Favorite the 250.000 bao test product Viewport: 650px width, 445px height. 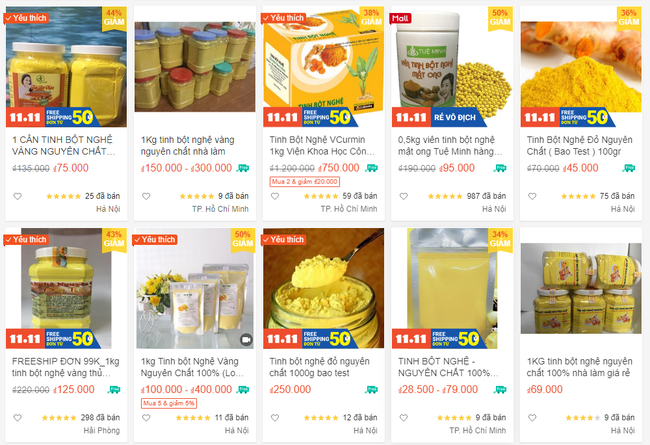click(x=273, y=417)
